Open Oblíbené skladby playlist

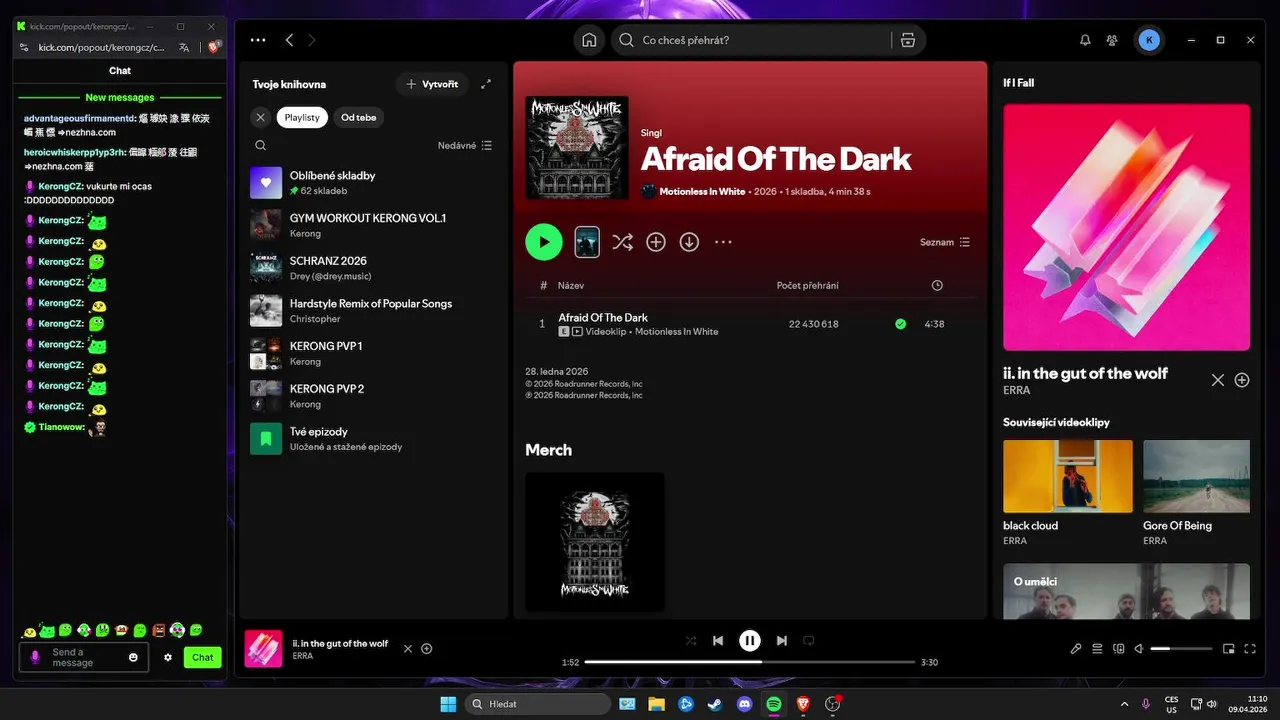point(332,175)
